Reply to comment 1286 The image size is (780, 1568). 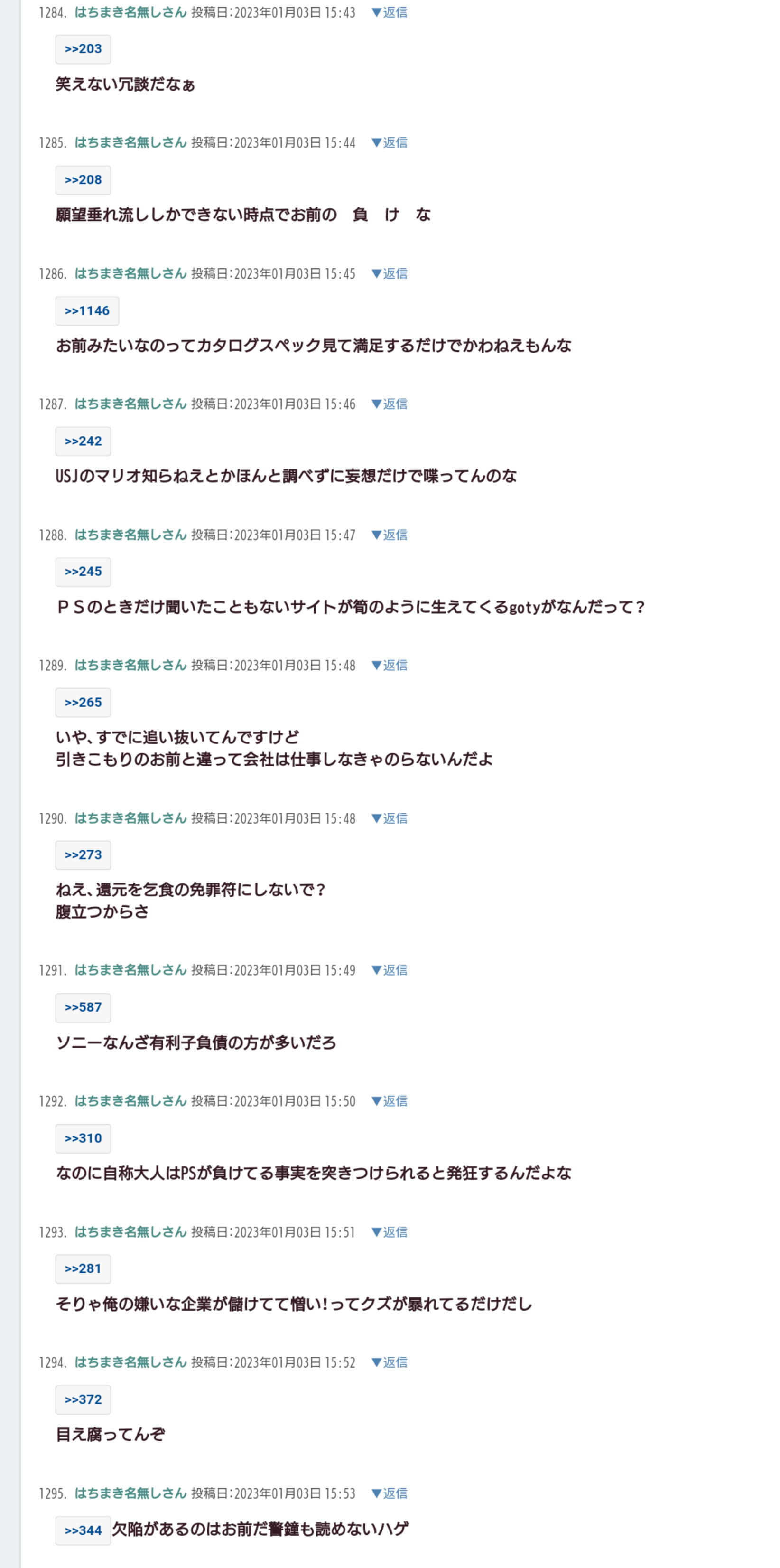click(x=390, y=274)
